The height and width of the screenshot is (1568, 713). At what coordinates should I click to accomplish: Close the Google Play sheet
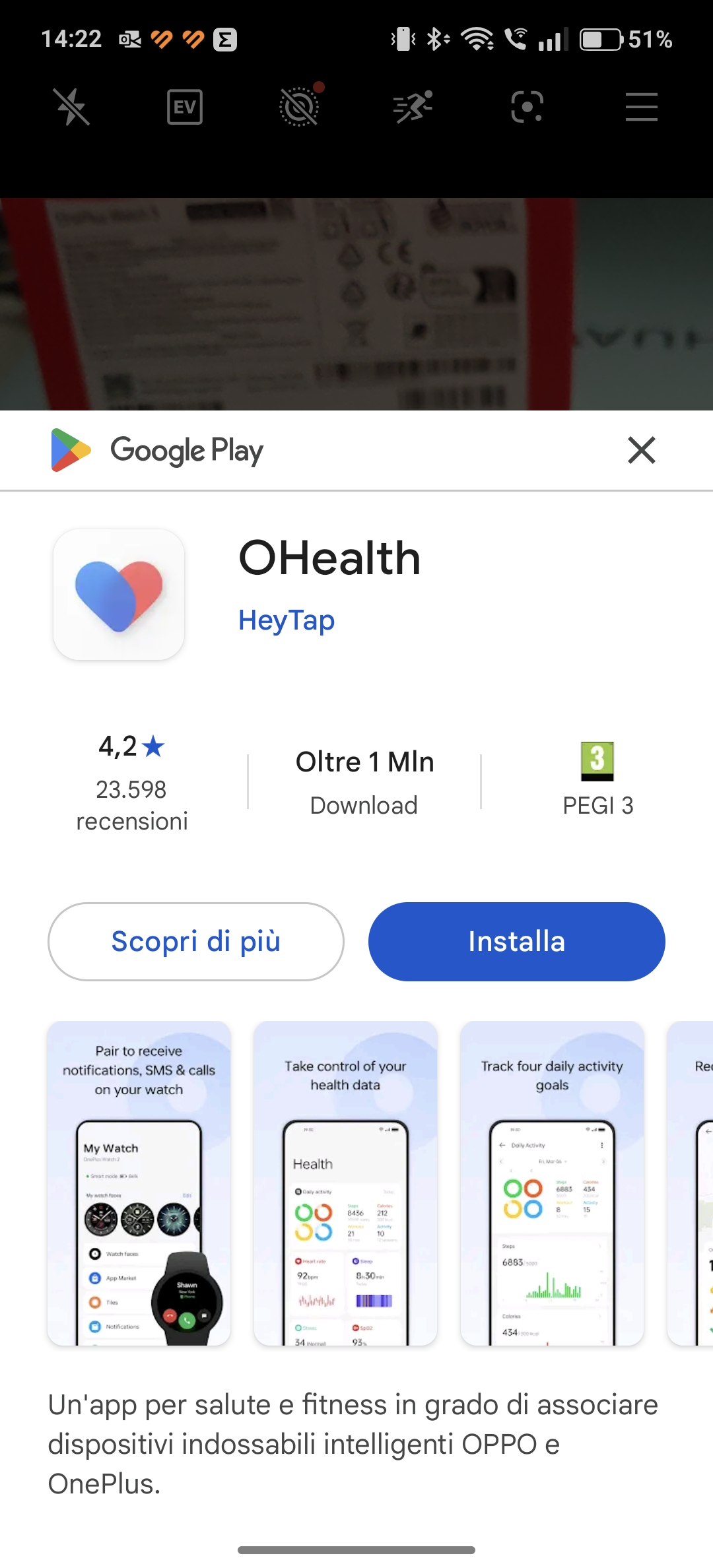click(642, 451)
